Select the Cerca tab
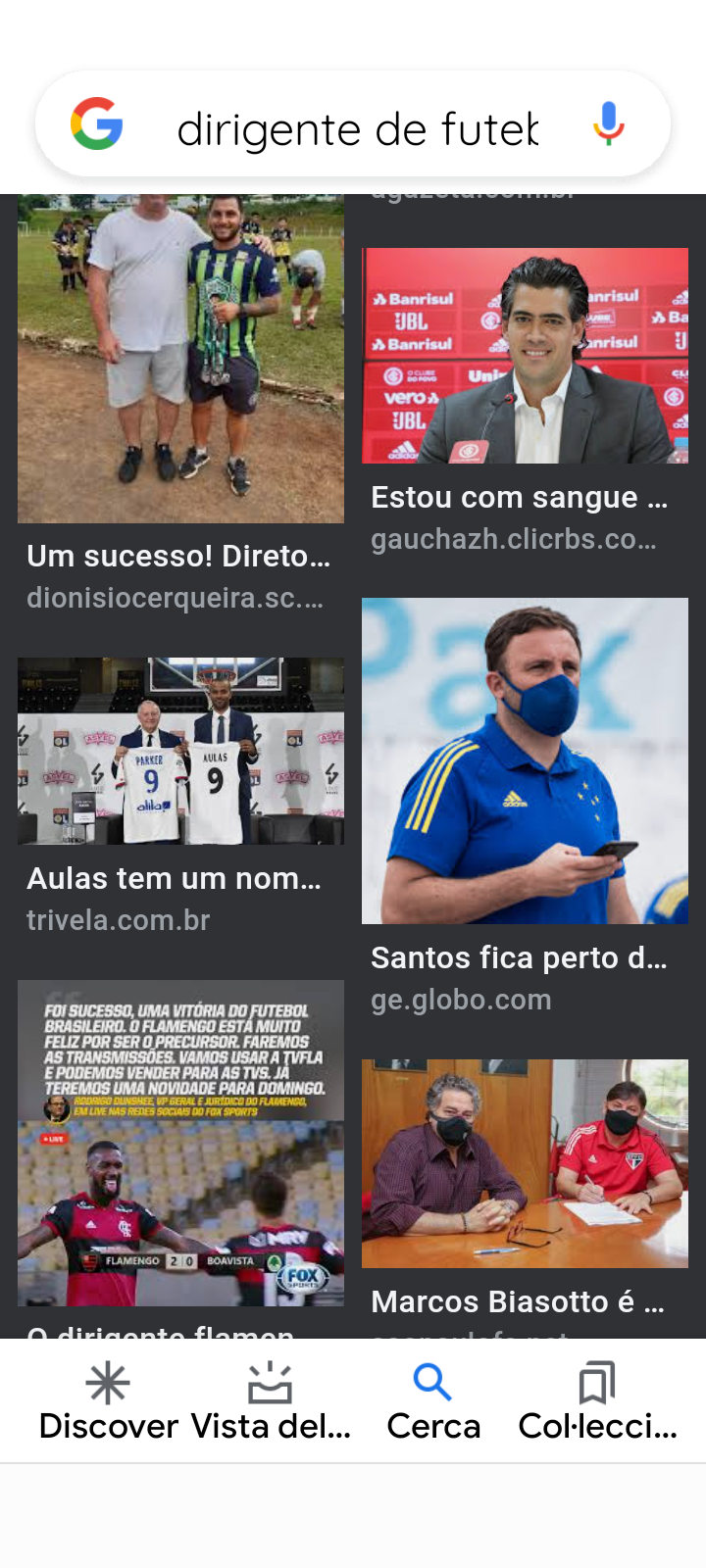The width and height of the screenshot is (706, 1568). coord(433,1401)
